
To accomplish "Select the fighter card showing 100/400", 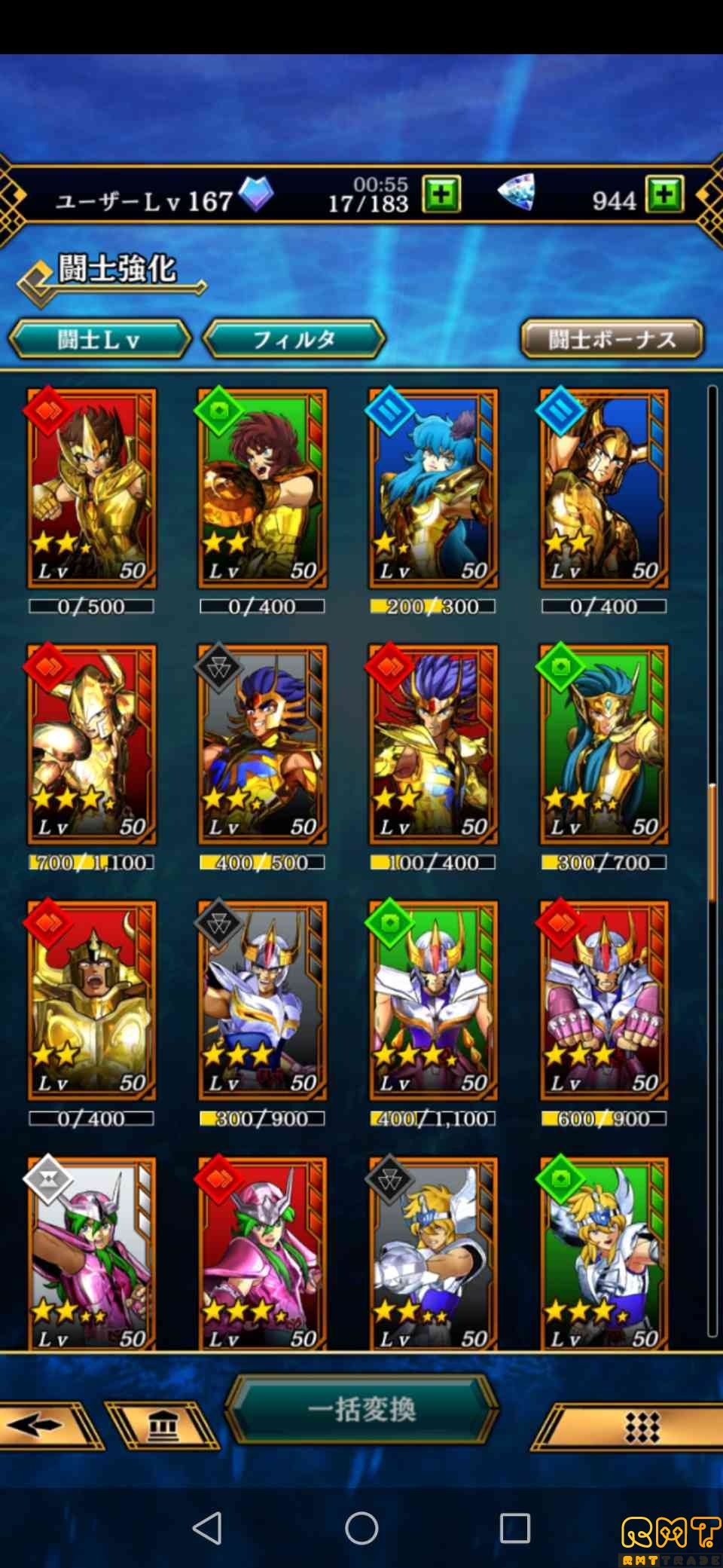I will point(433,744).
